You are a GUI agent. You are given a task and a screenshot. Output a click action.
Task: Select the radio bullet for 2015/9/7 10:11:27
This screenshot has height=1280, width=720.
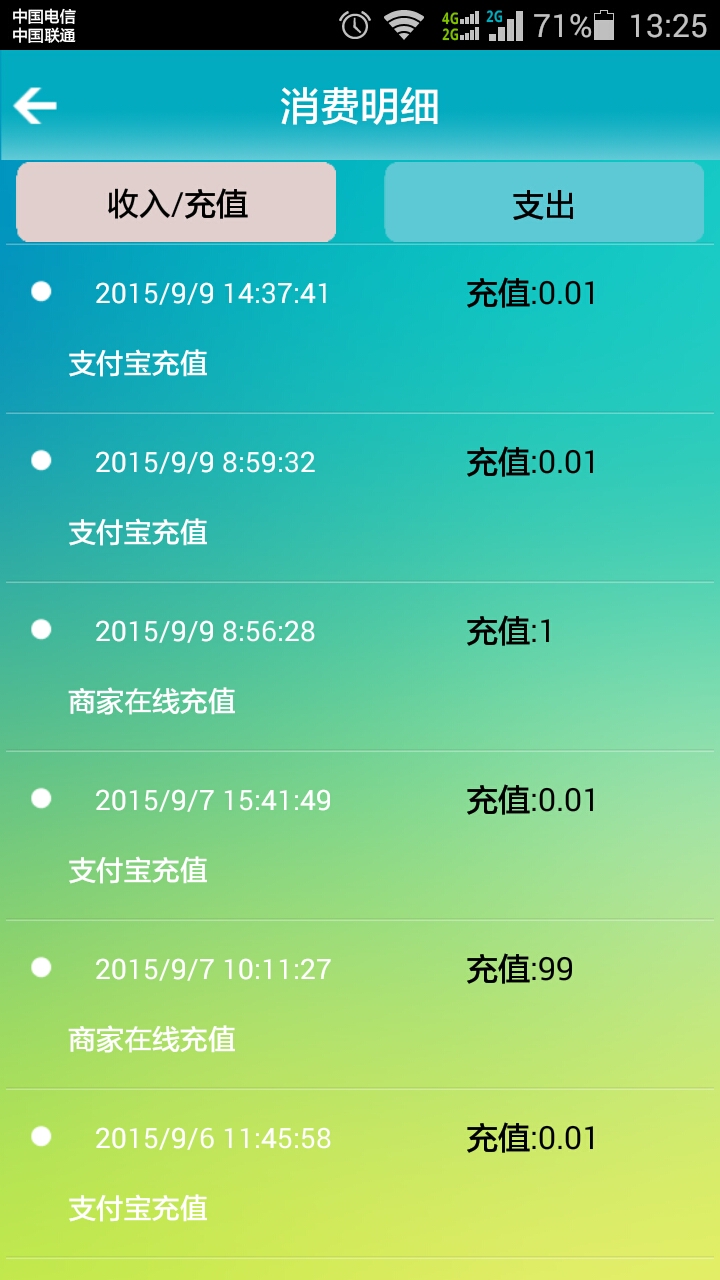(40, 967)
